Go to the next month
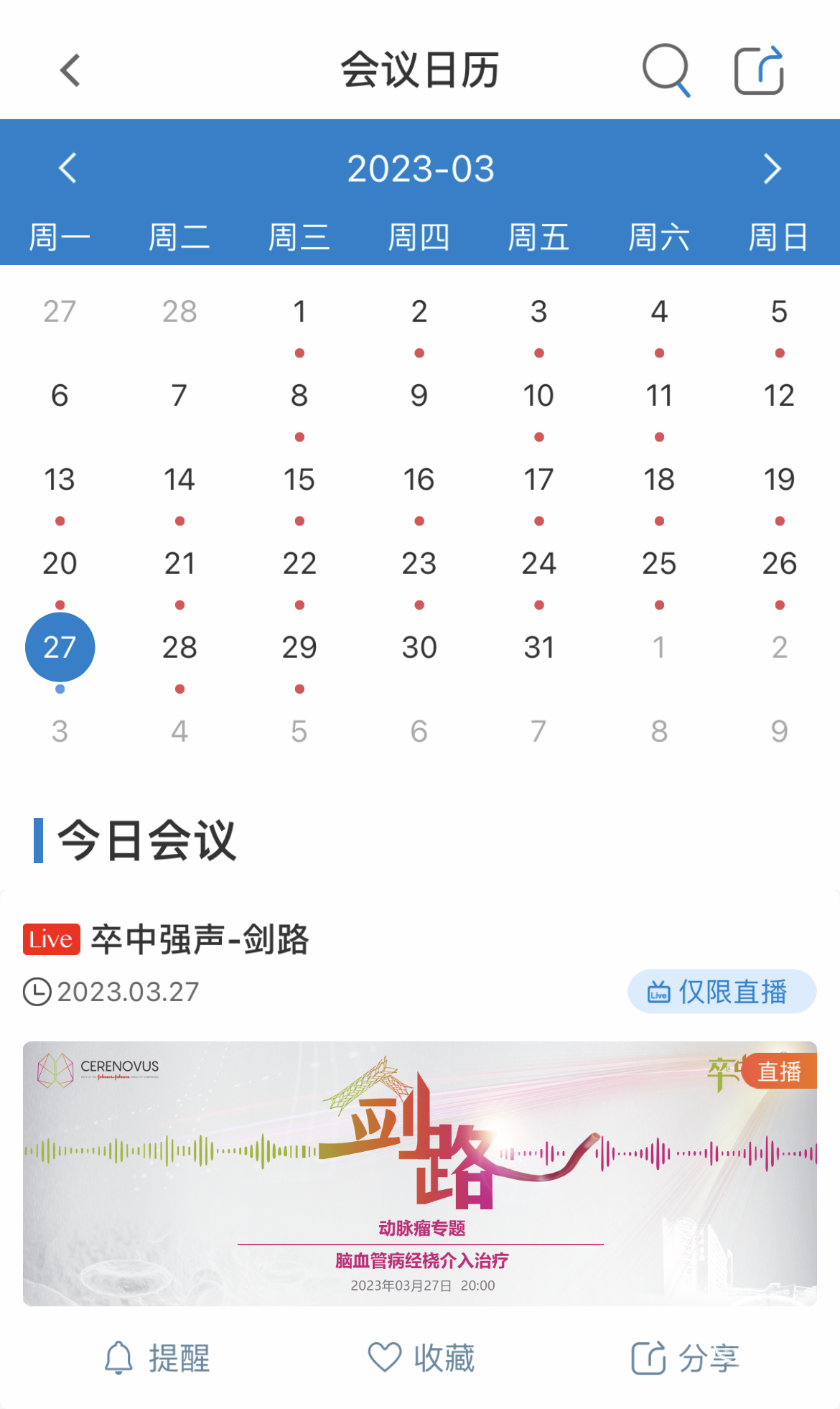Image resolution: width=840 pixels, height=1409 pixels. 773,169
